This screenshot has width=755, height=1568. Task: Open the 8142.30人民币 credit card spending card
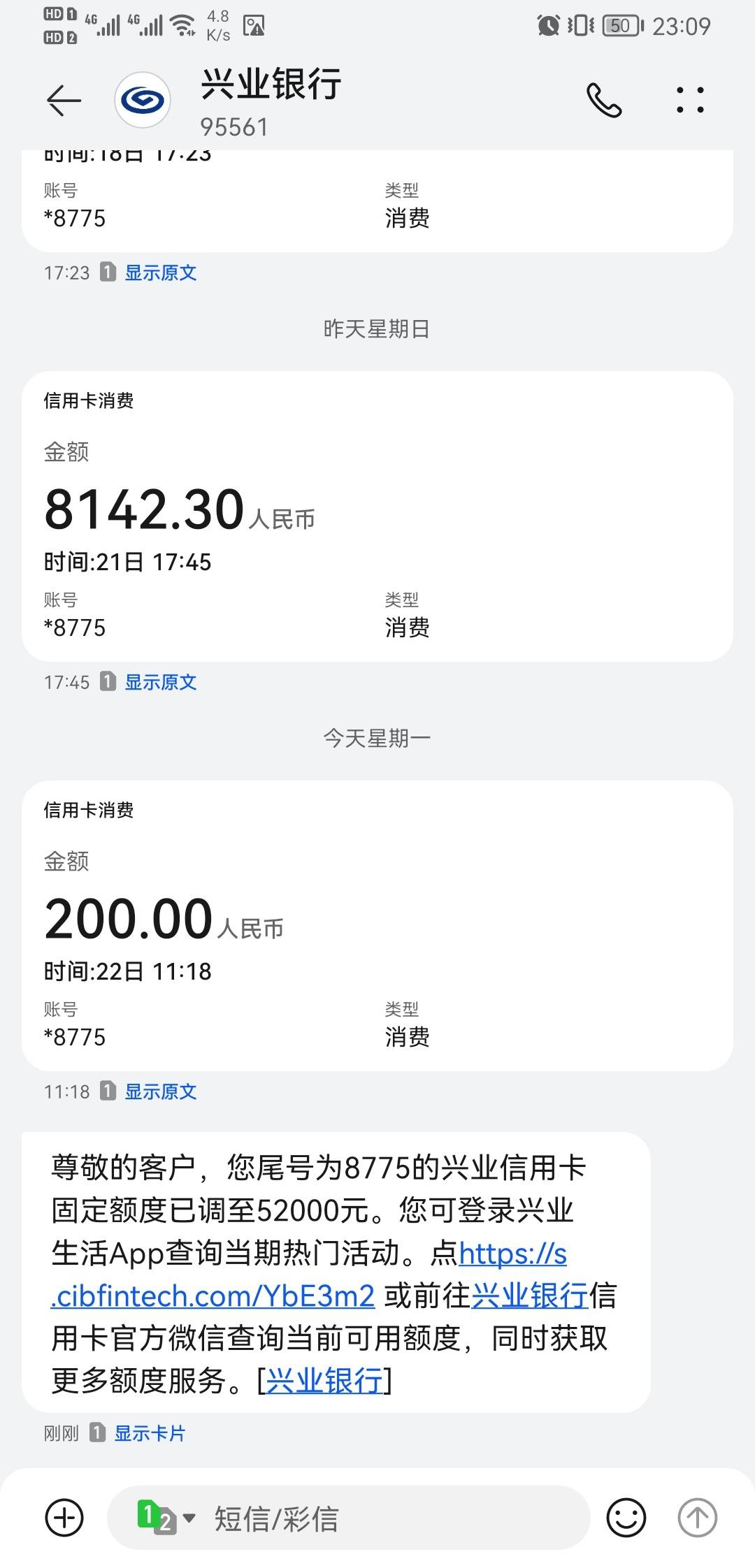coord(377,516)
